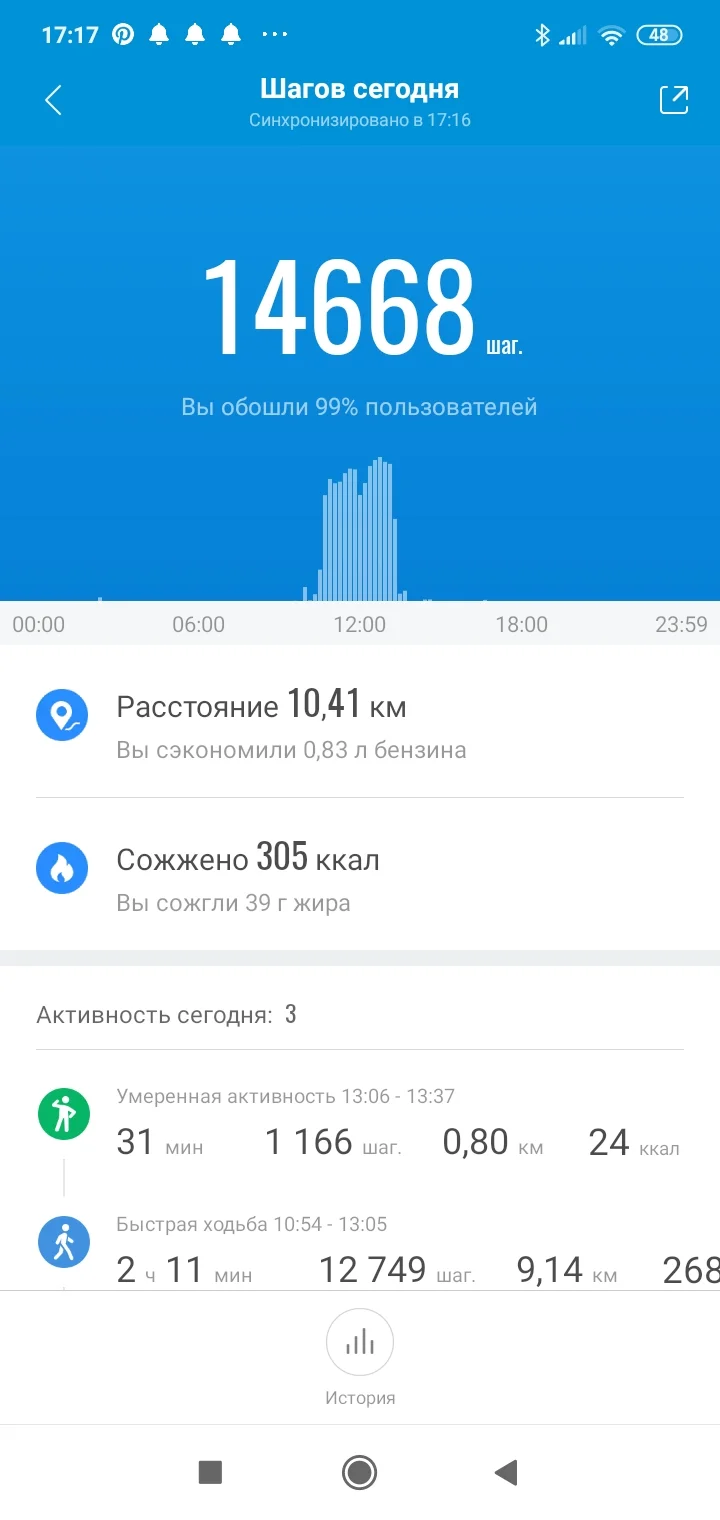Open the История step history
Image resolution: width=720 pixels, height=1520 pixels.
360,1356
